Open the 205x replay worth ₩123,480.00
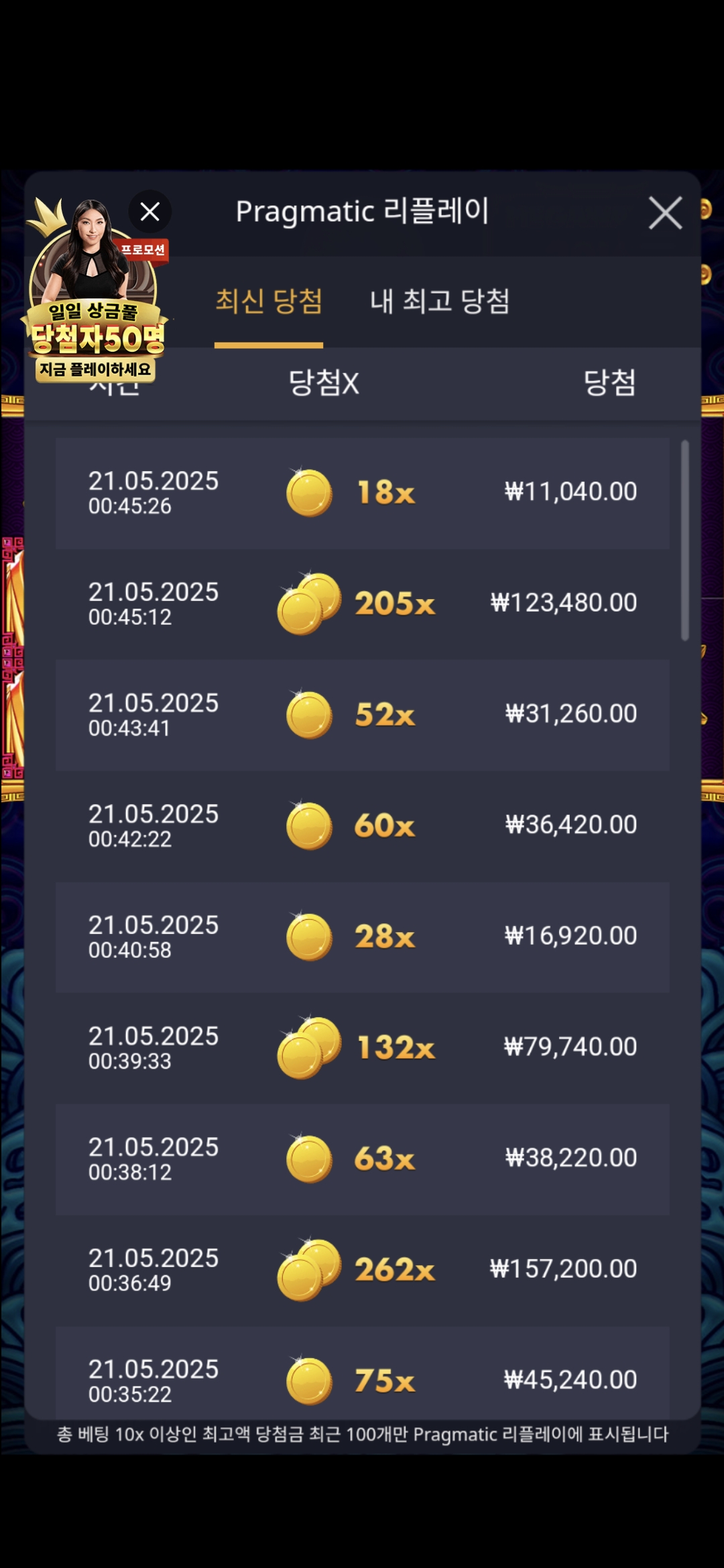Viewport: 724px width, 1568px height. (362, 604)
